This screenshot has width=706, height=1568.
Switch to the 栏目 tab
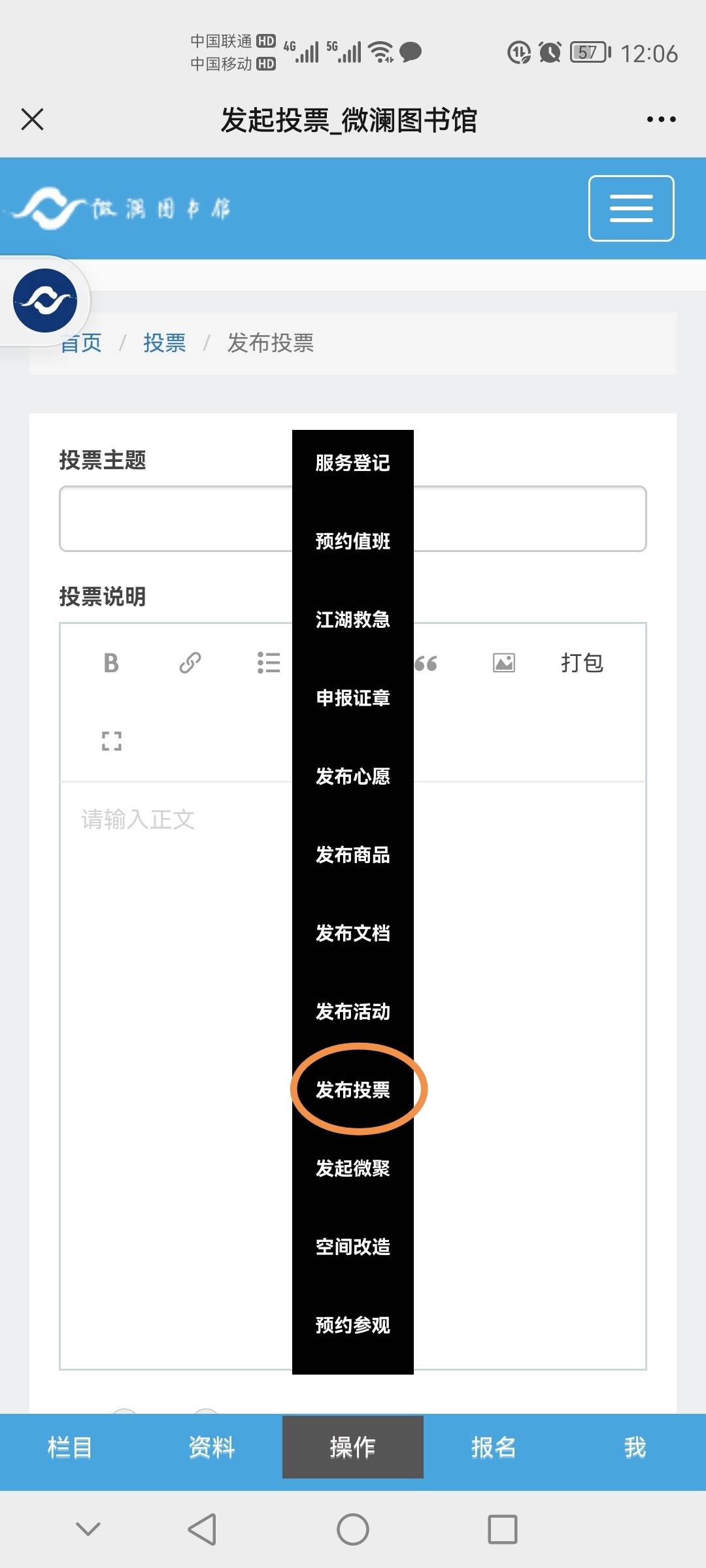click(70, 1448)
